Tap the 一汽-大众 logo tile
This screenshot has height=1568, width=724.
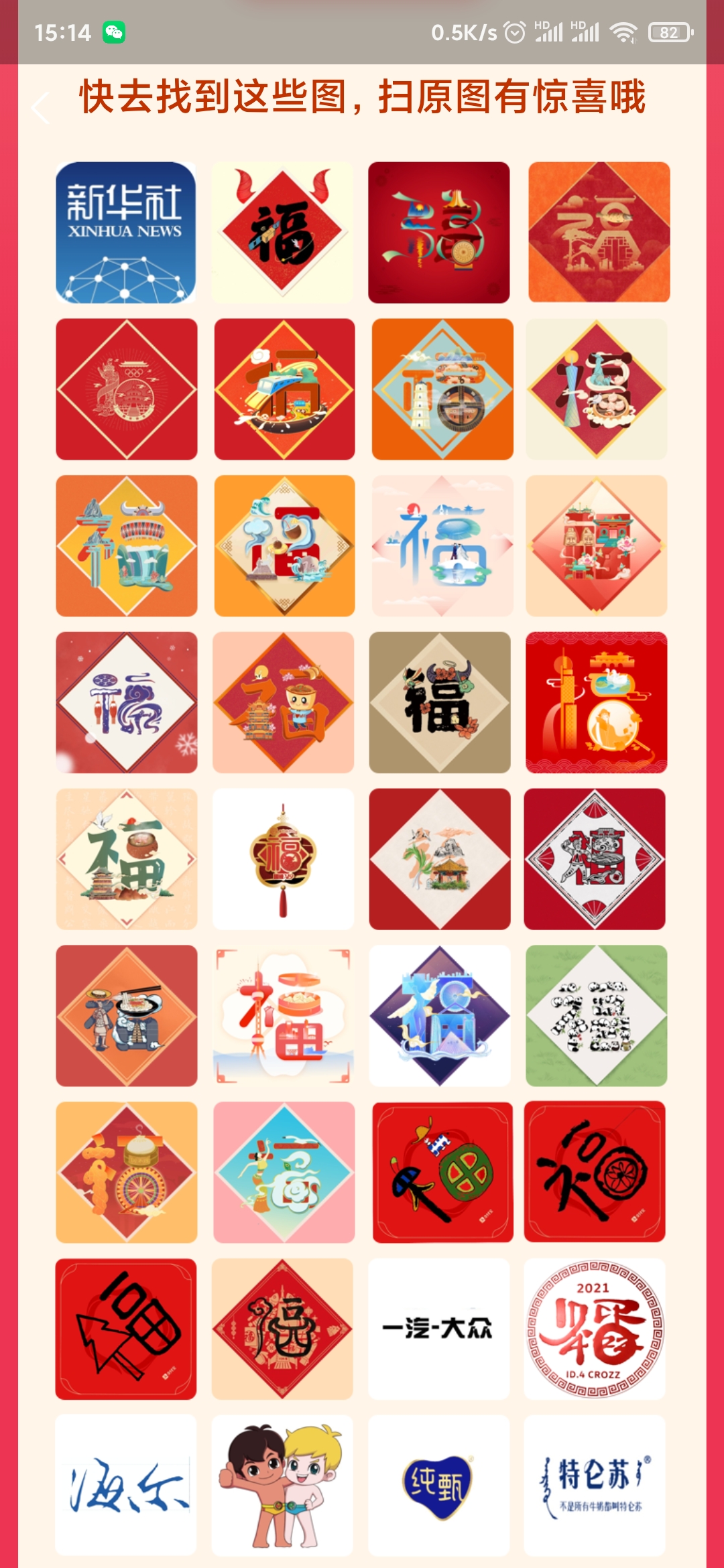[438, 1329]
